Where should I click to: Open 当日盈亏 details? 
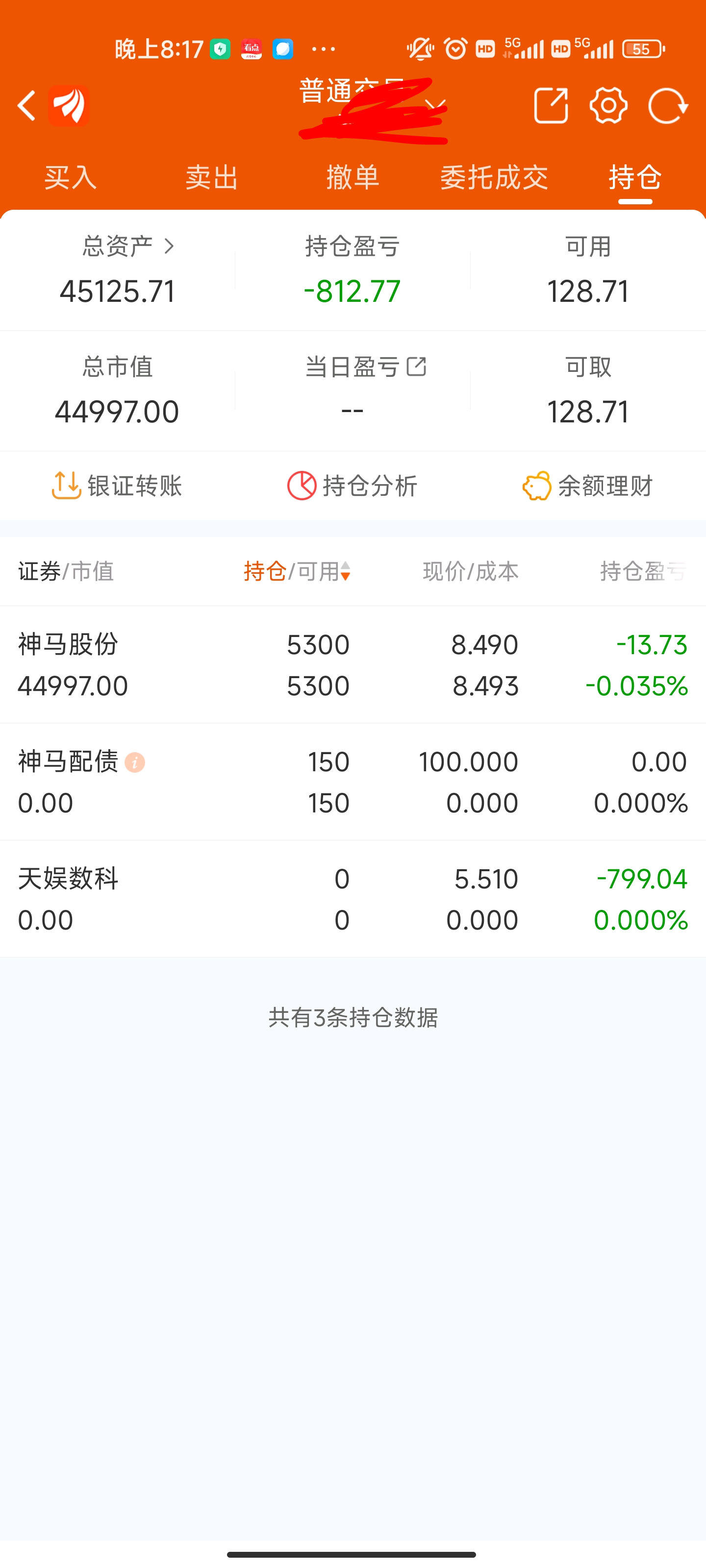click(365, 367)
